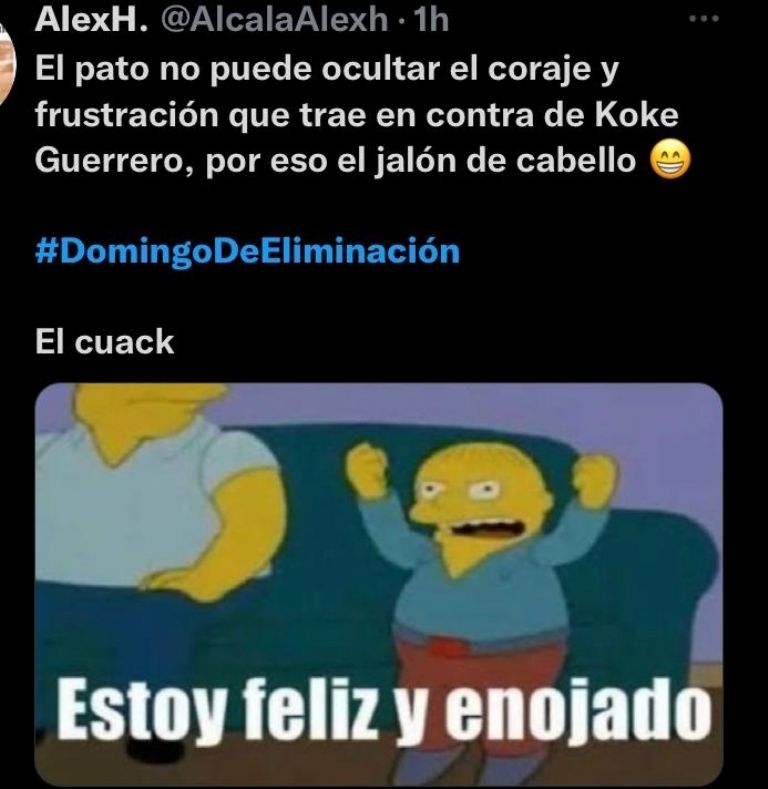The image size is (768, 789).
Task: Open the tweet's three-dot overflow menu
Action: 705,20
